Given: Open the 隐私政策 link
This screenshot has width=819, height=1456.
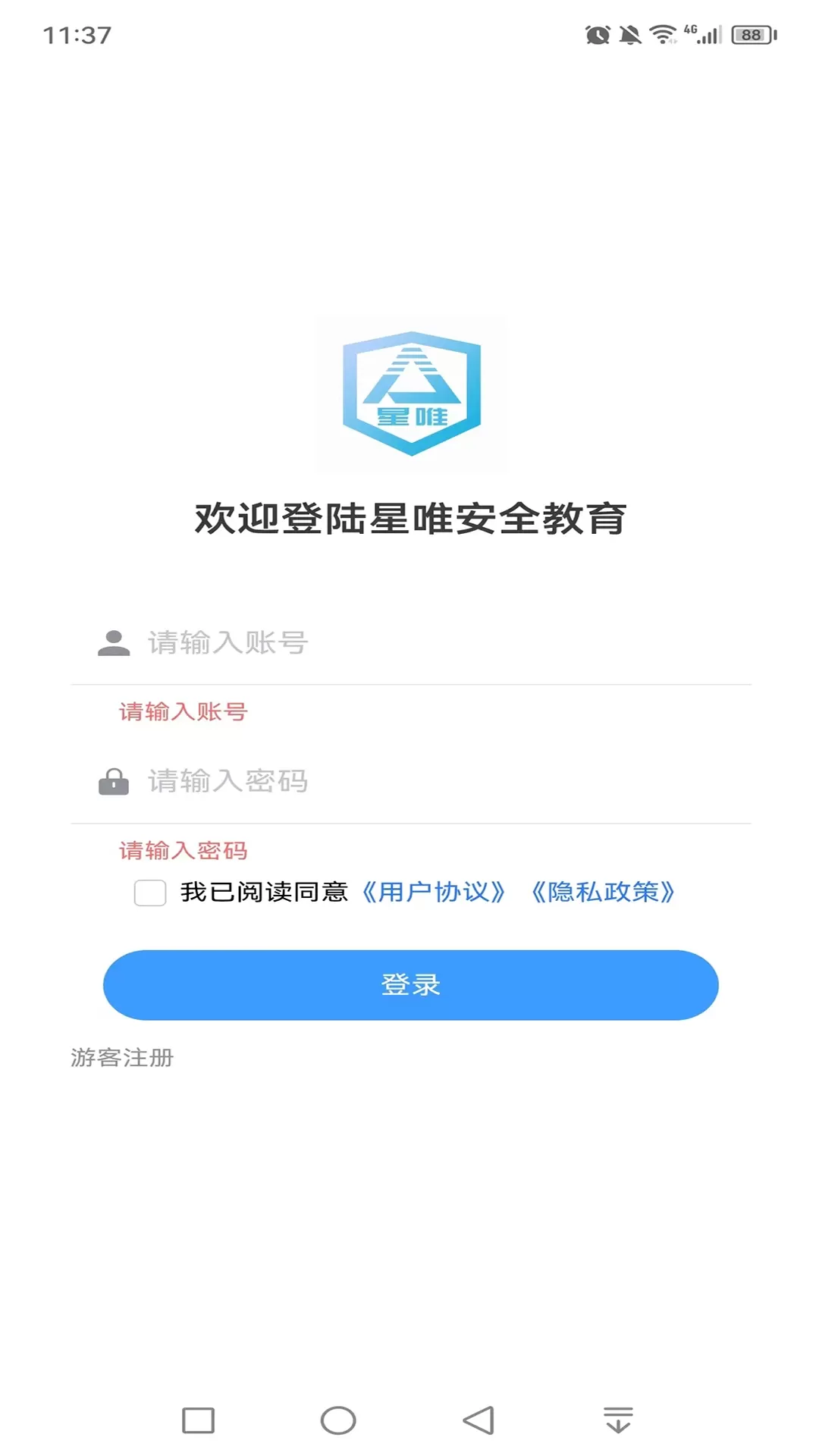Looking at the screenshot, I should [602, 892].
